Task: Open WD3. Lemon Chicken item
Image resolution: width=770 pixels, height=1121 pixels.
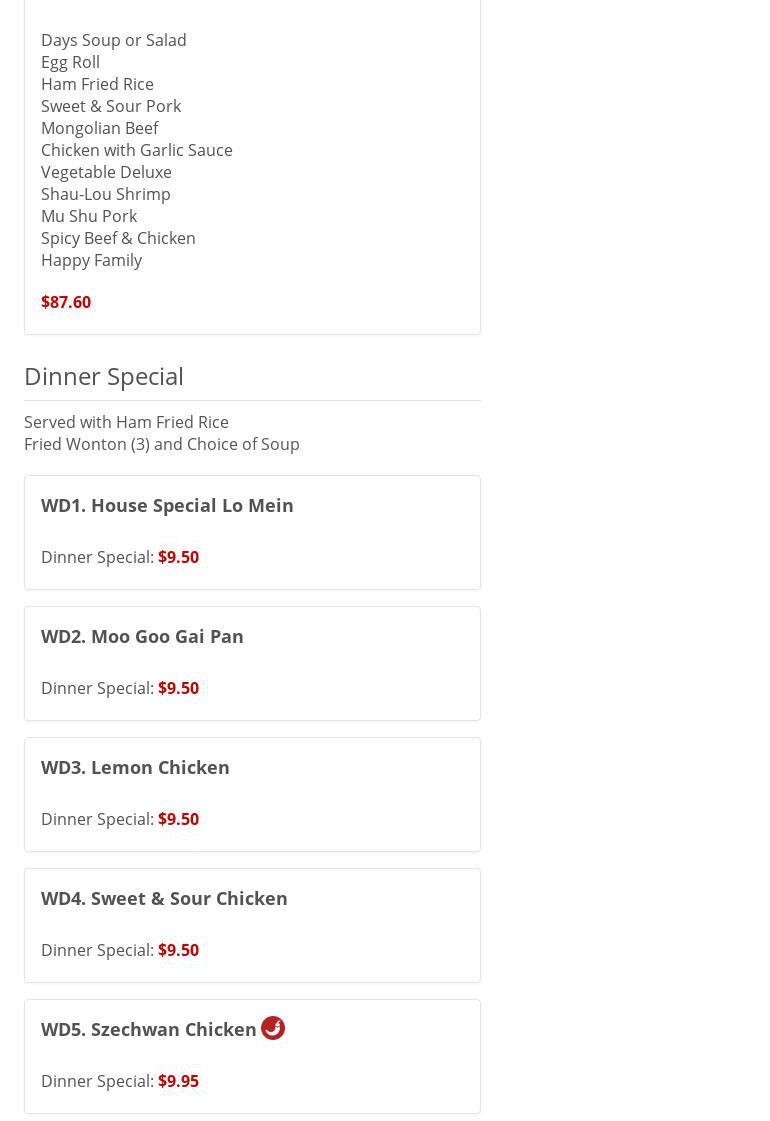Action: pos(252,793)
